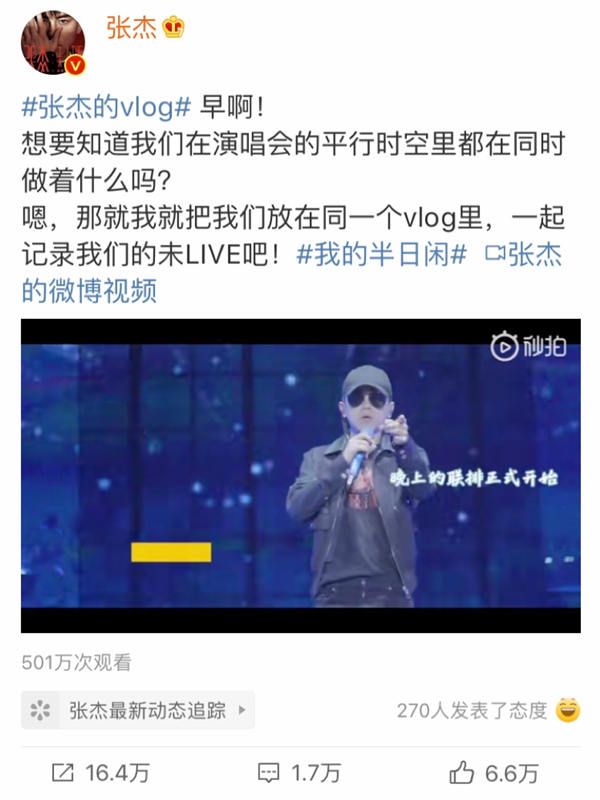
Task: Open 张杰最新动态追踪 chip
Action: pyautogui.click(x=139, y=711)
